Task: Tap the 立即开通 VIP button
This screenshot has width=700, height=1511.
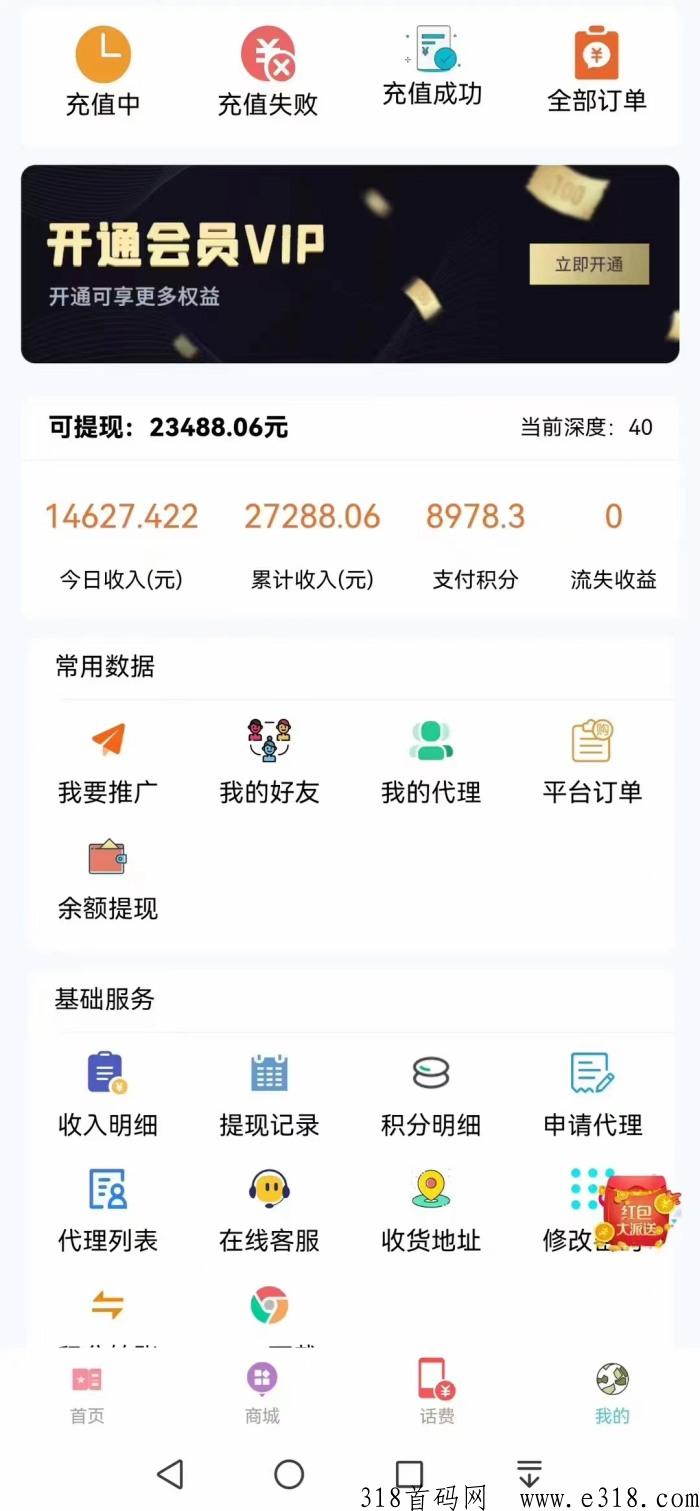Action: pos(589,265)
